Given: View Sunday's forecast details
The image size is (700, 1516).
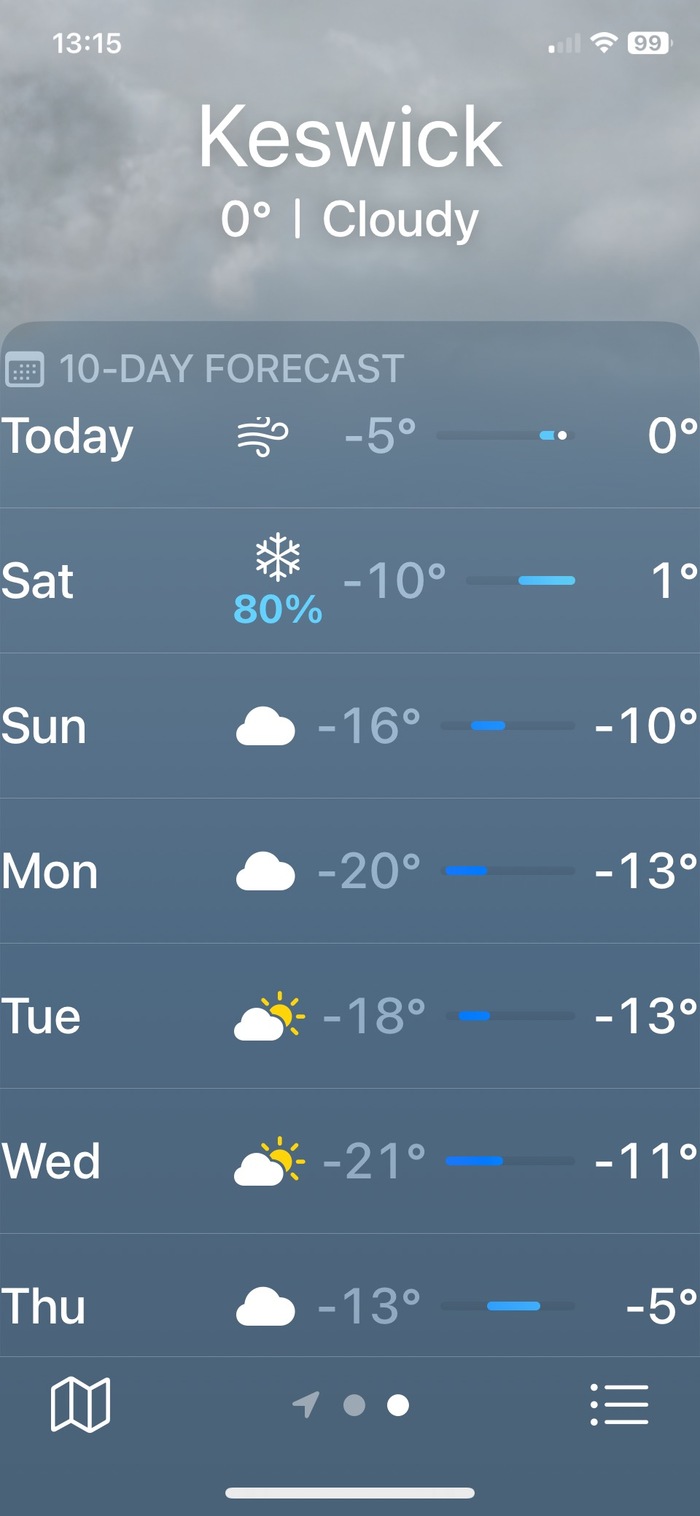Looking at the screenshot, I should [350, 726].
